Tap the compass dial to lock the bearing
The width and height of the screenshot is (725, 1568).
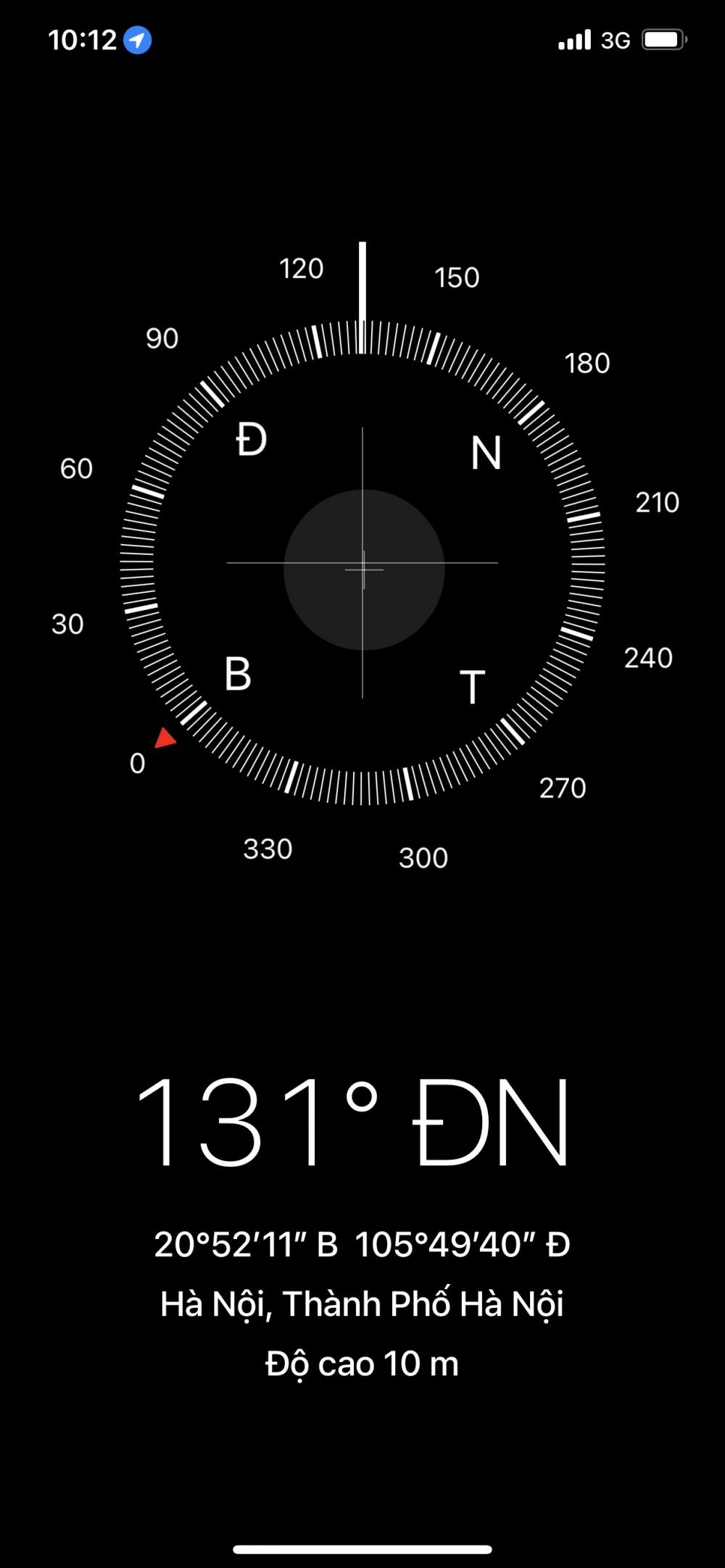[x=362, y=562]
